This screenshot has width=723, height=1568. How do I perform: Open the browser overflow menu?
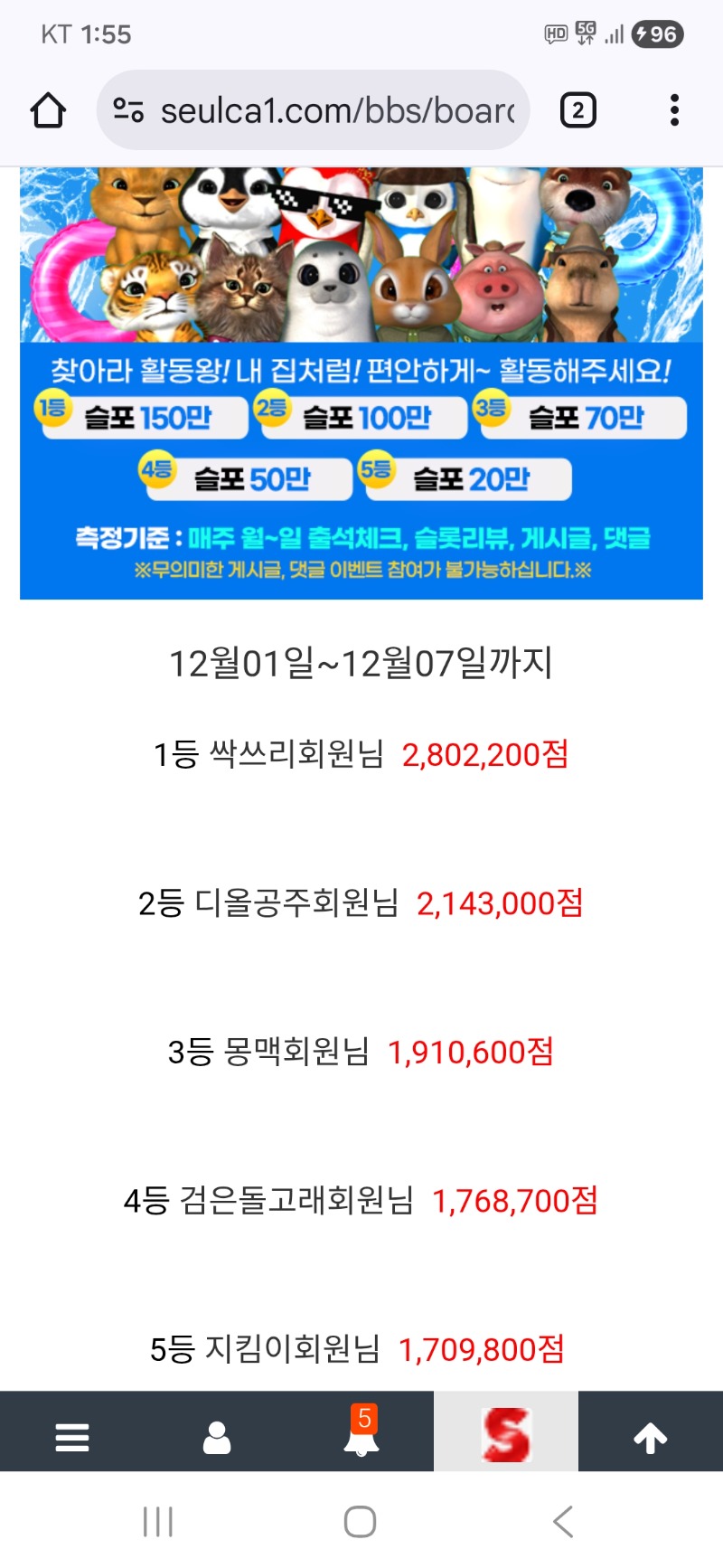(674, 110)
